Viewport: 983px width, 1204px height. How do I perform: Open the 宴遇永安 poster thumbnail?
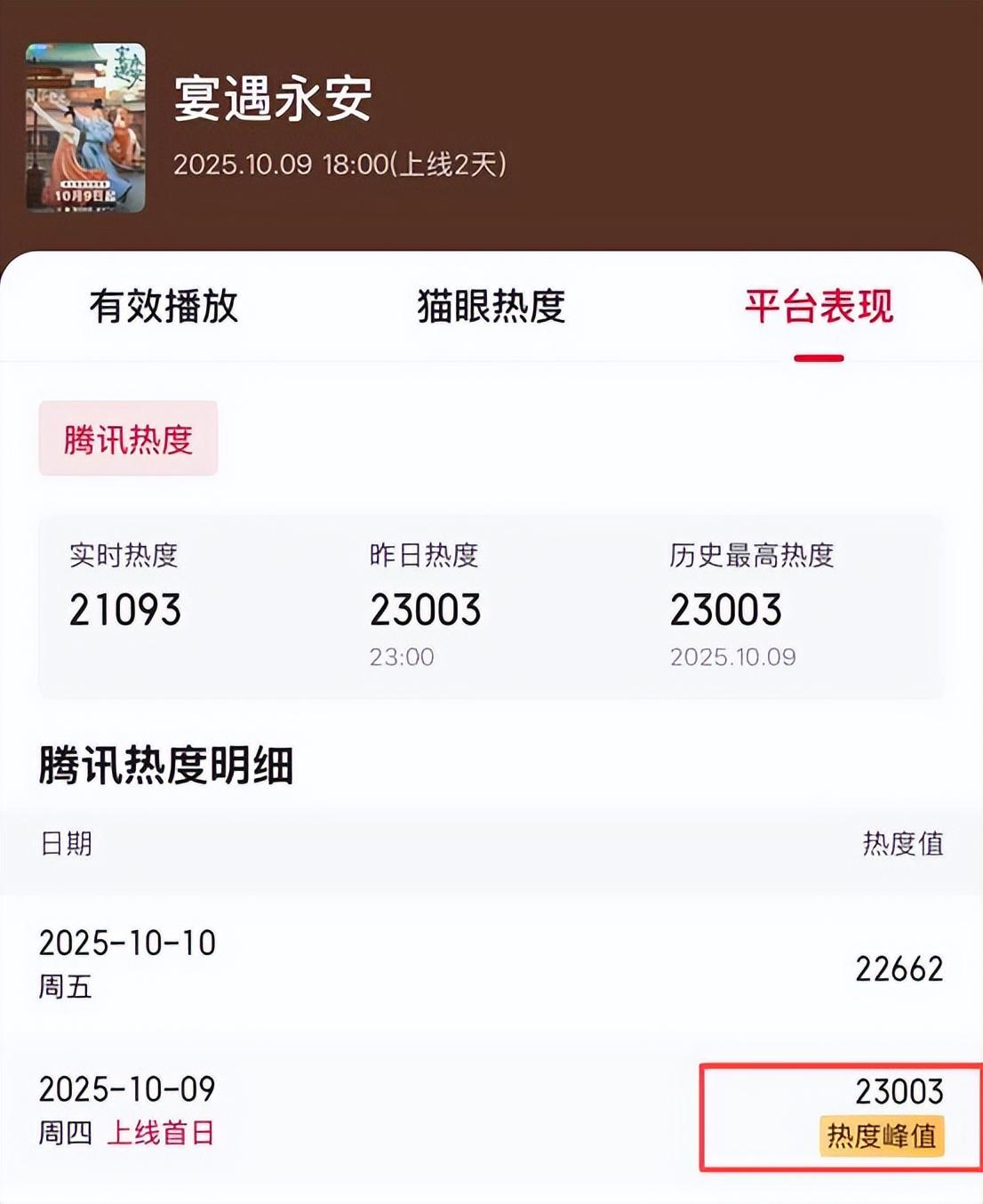click(x=85, y=128)
